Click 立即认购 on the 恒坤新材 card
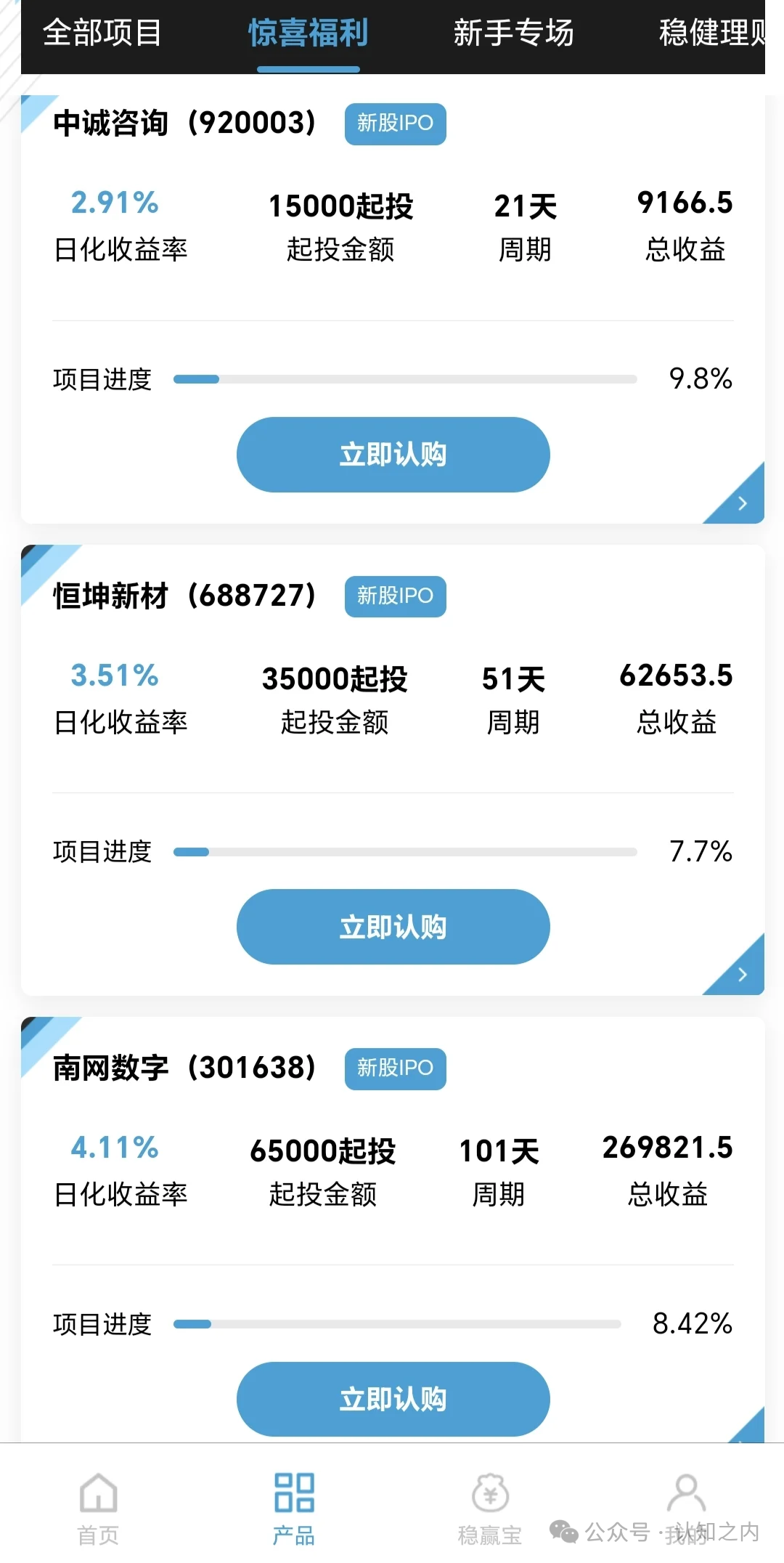Viewport: 784px width, 1563px height. pos(393,927)
